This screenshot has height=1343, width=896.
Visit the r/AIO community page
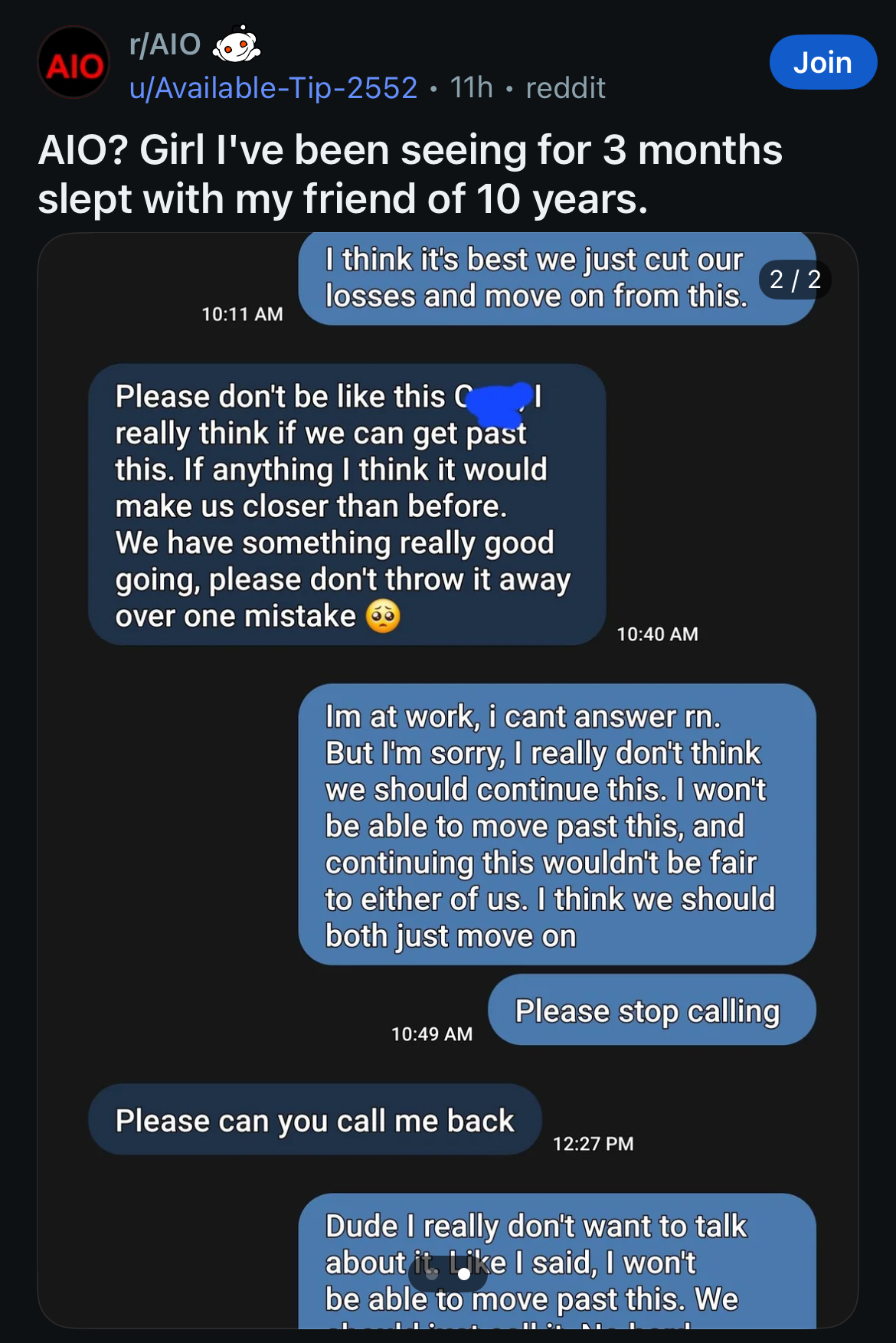click(165, 44)
